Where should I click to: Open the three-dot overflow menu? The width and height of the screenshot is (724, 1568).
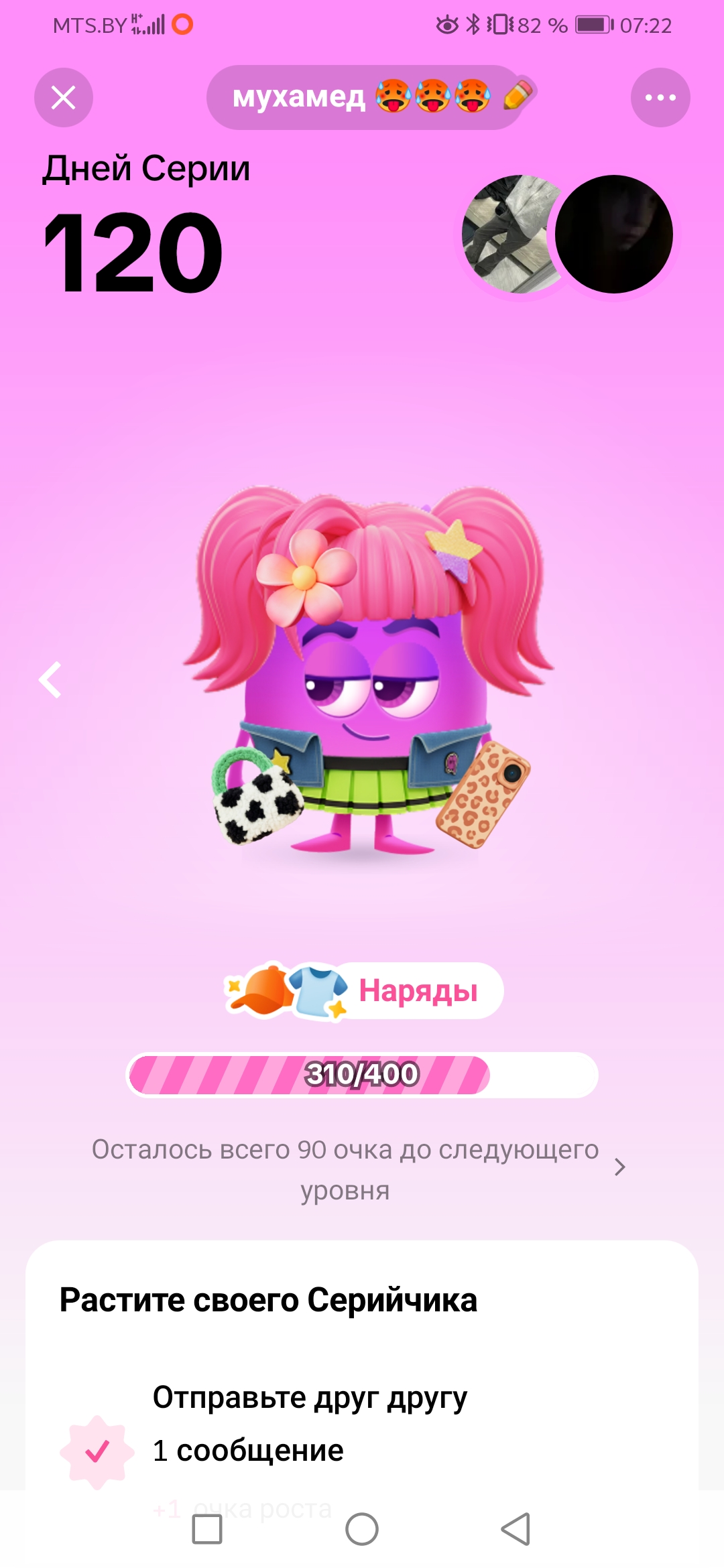point(660,98)
